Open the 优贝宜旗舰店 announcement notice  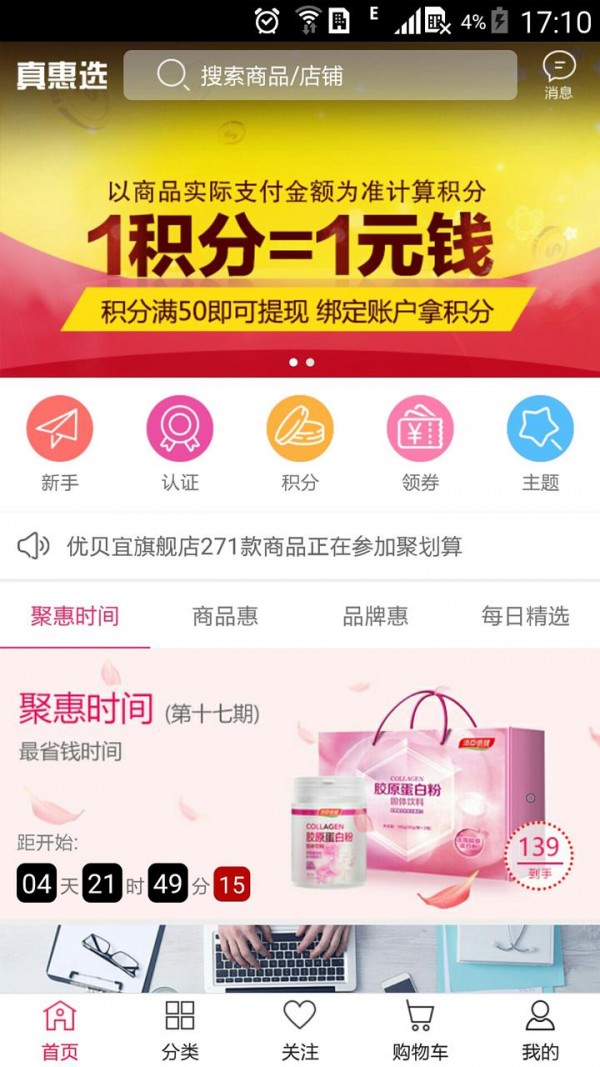[264, 546]
